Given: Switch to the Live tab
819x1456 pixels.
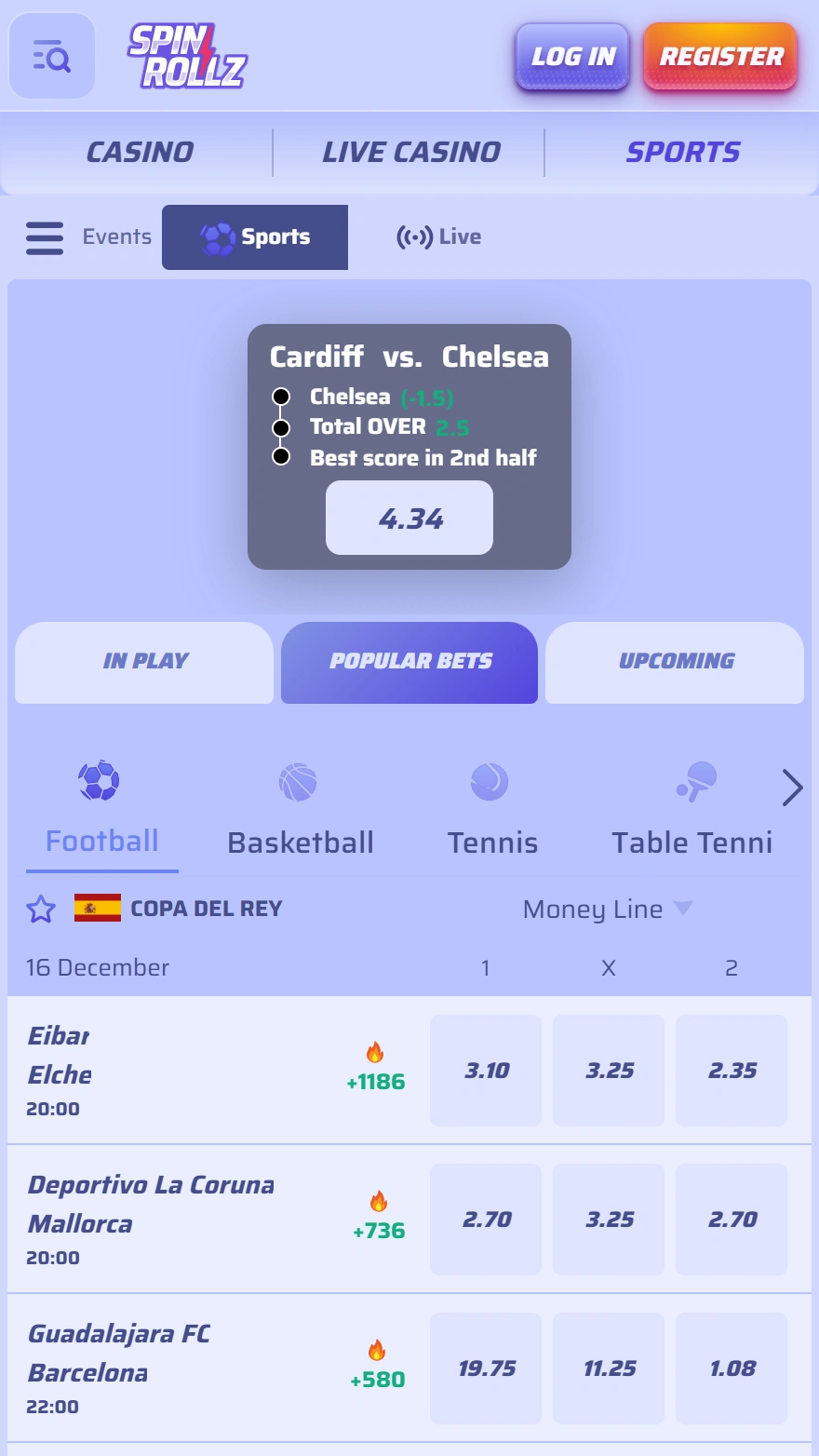Looking at the screenshot, I should coord(439,237).
